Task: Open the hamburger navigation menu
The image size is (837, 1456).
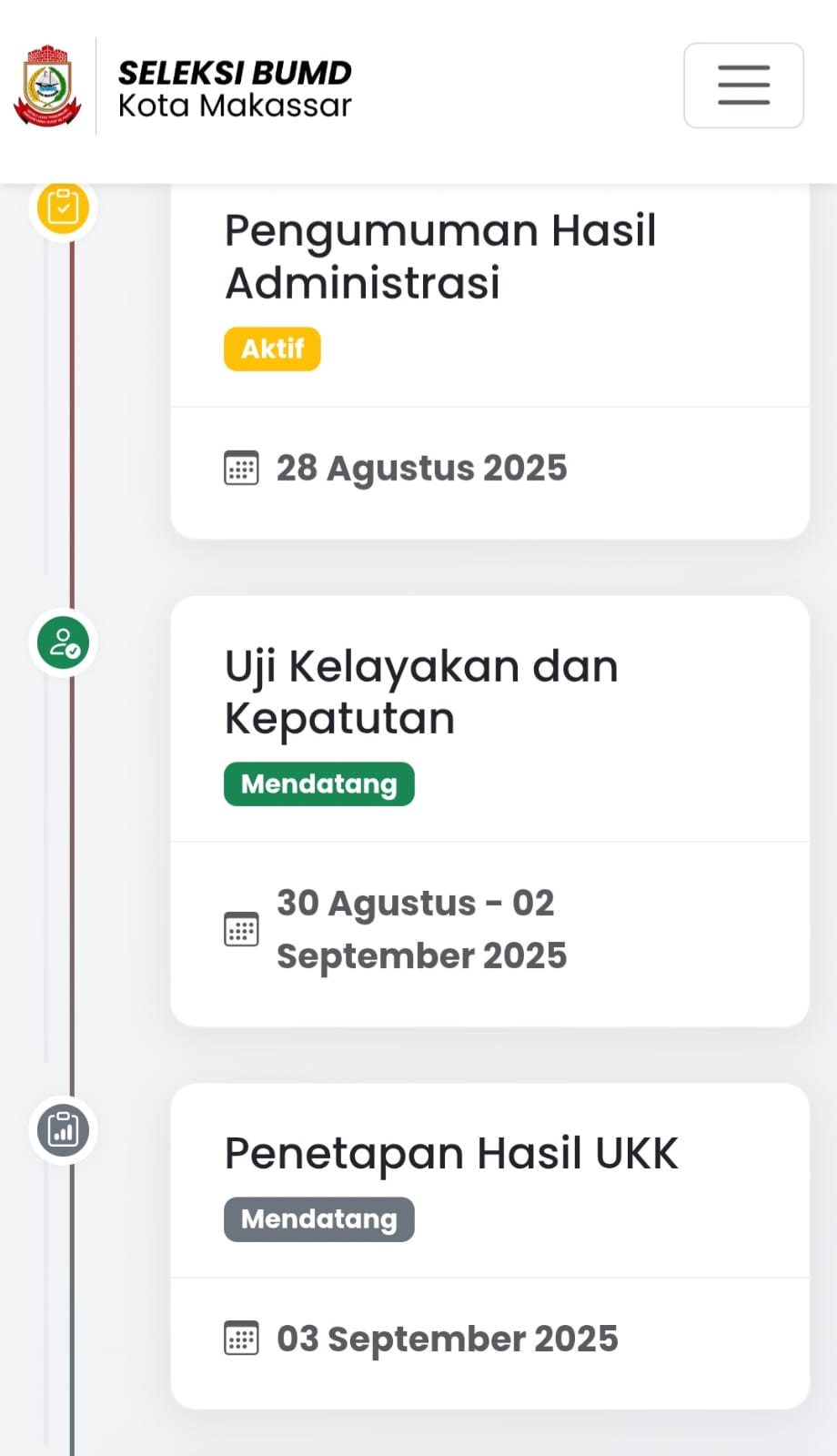Action: pyautogui.click(x=743, y=86)
